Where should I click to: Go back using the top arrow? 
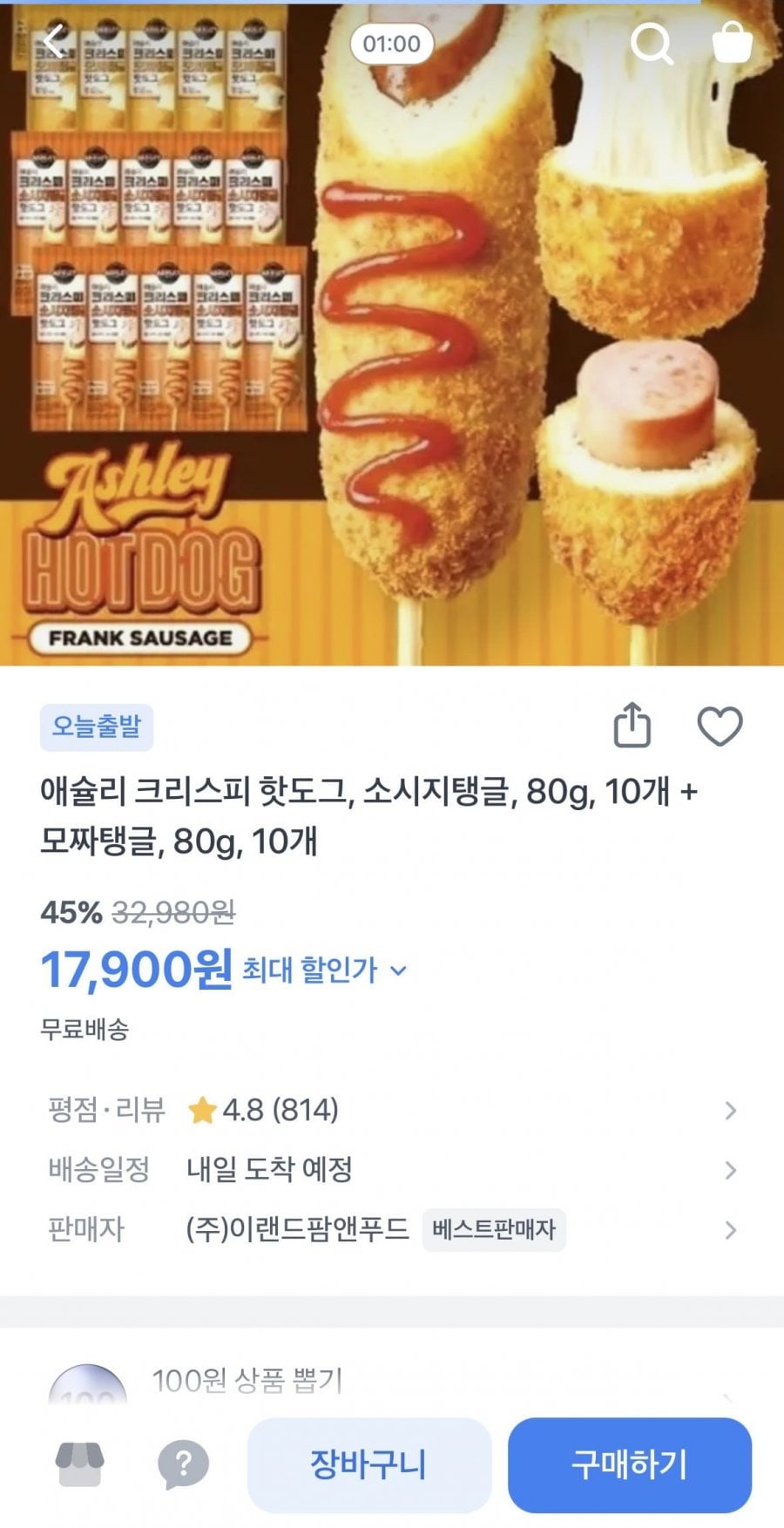click(x=54, y=42)
